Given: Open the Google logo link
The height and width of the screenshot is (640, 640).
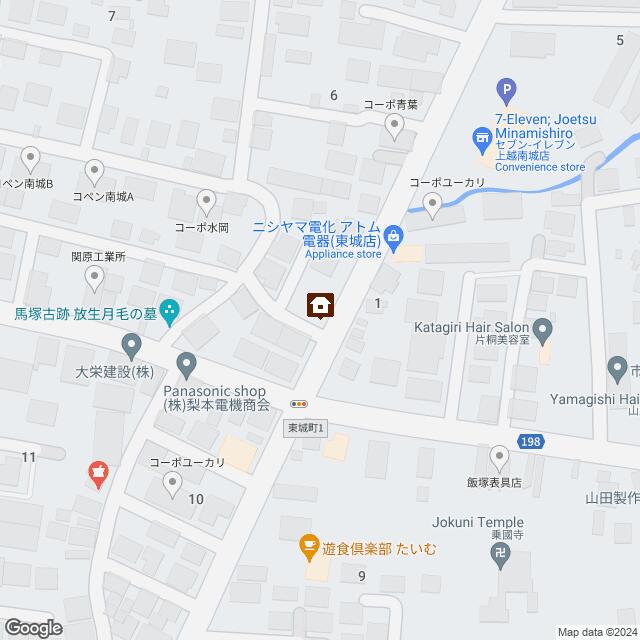Looking at the screenshot, I should (x=32, y=627).
